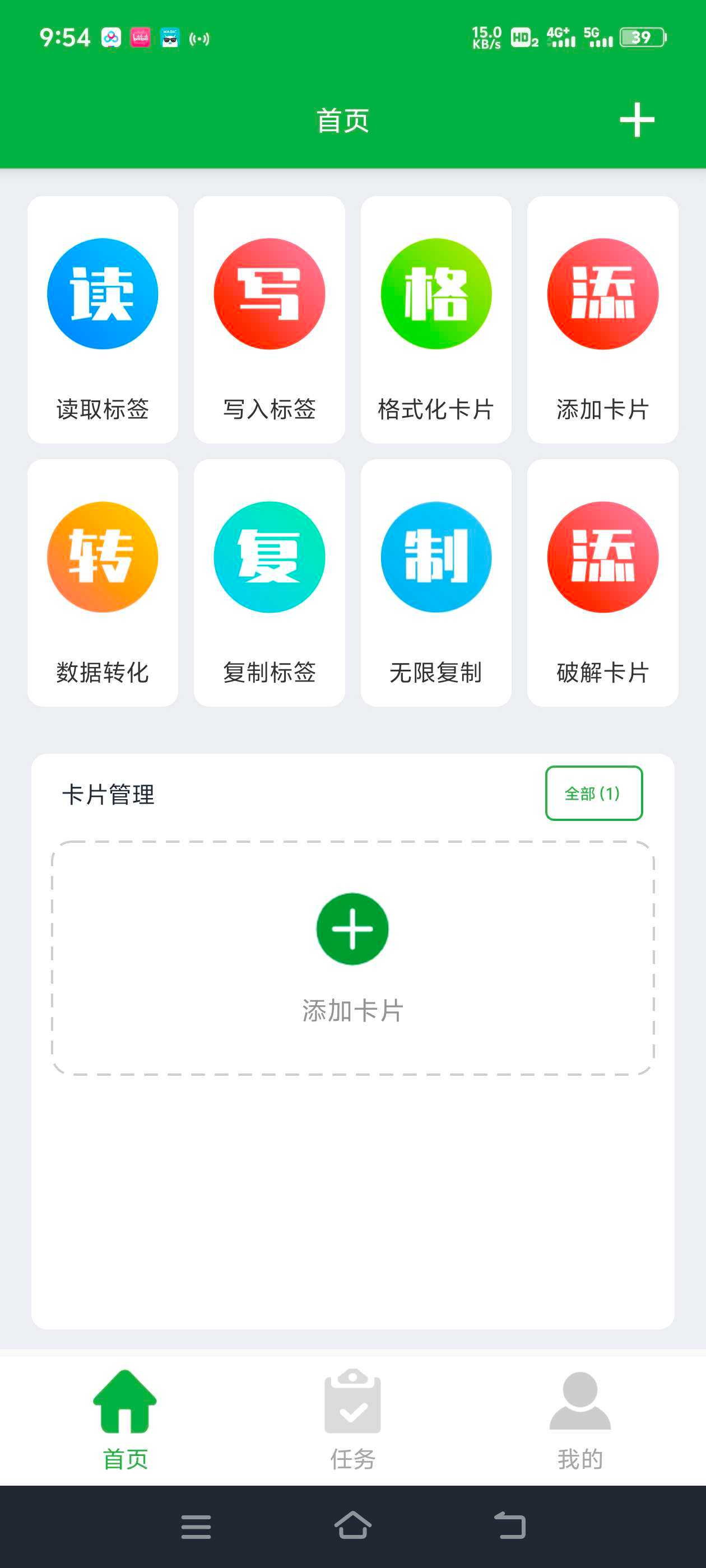Tap the green plus in the dashed card area

click(352, 928)
